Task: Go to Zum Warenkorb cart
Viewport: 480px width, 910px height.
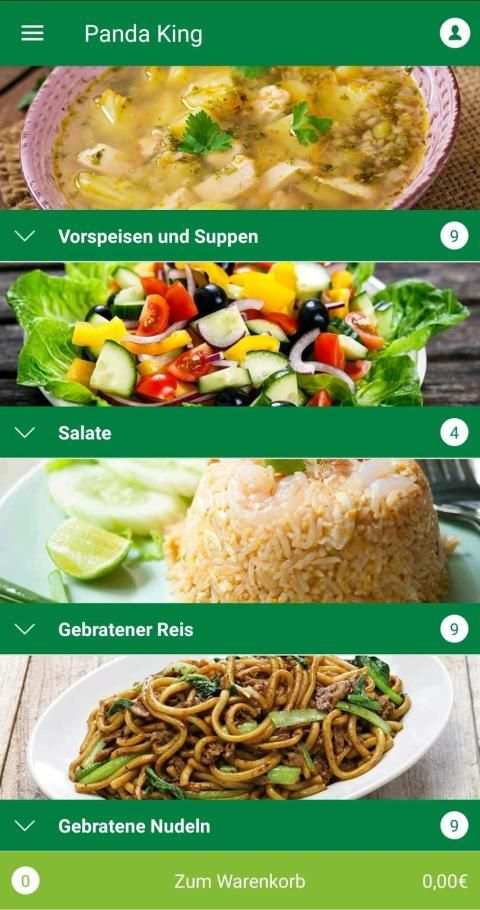Action: point(240,881)
